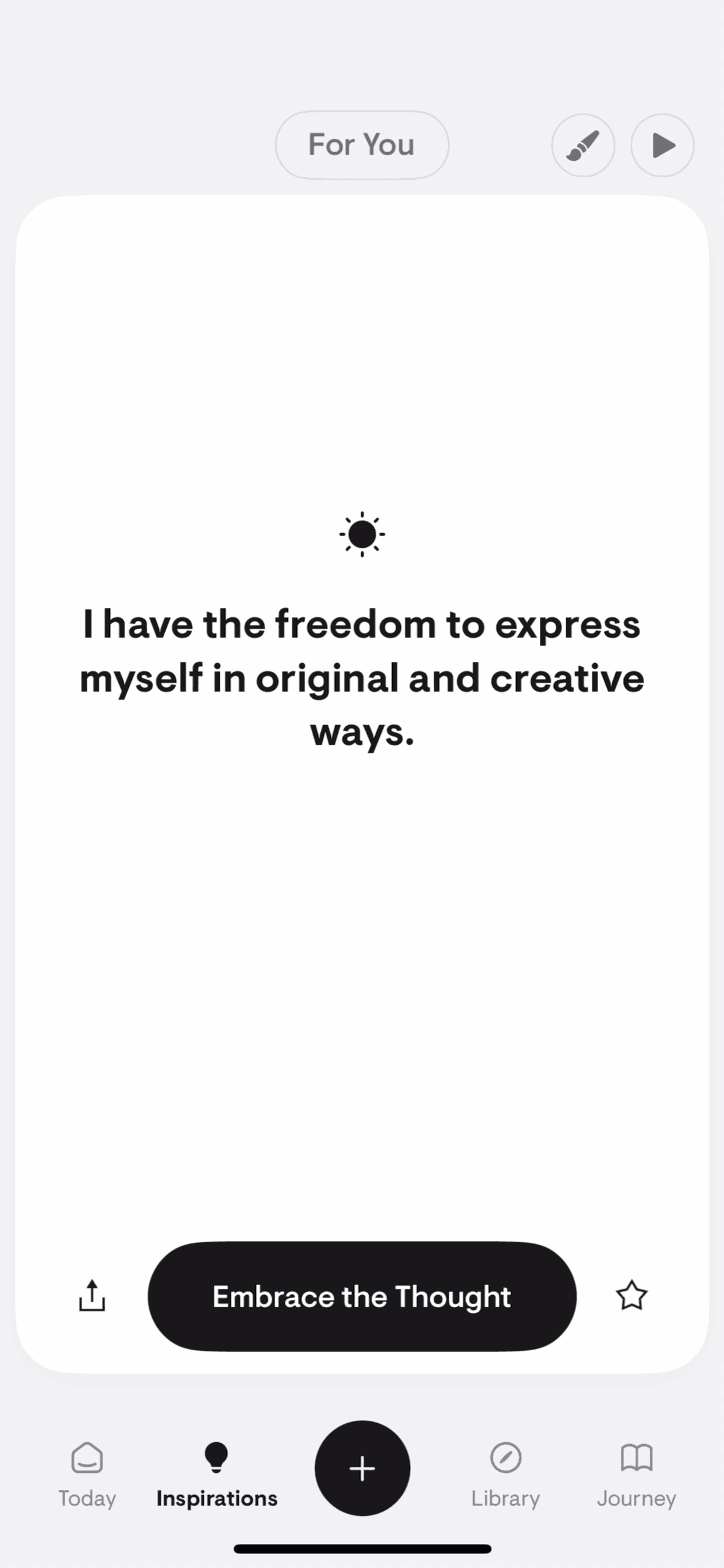Open the paintbrush theme customizer
This screenshot has width=724, height=1568.
coord(583,145)
